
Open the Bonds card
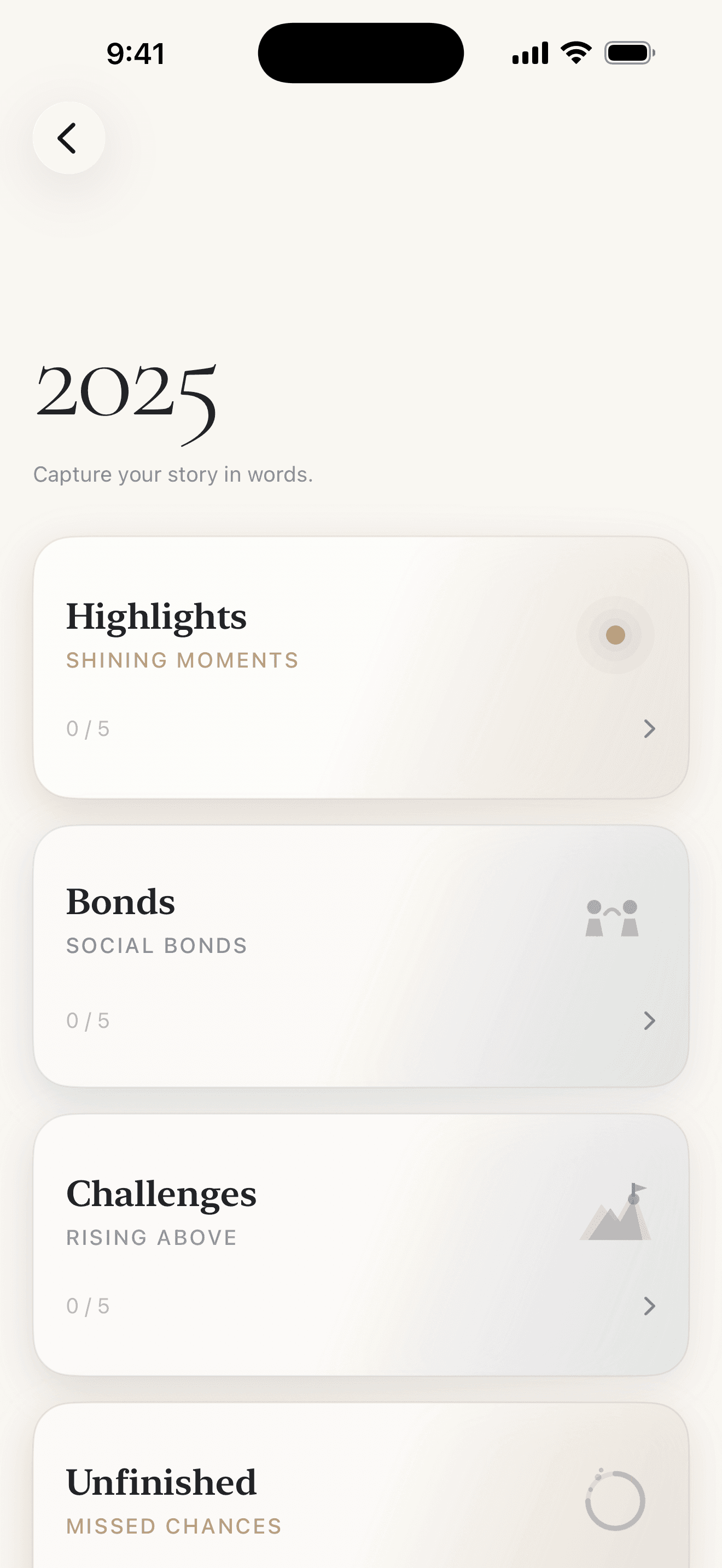pyautogui.click(x=360, y=956)
